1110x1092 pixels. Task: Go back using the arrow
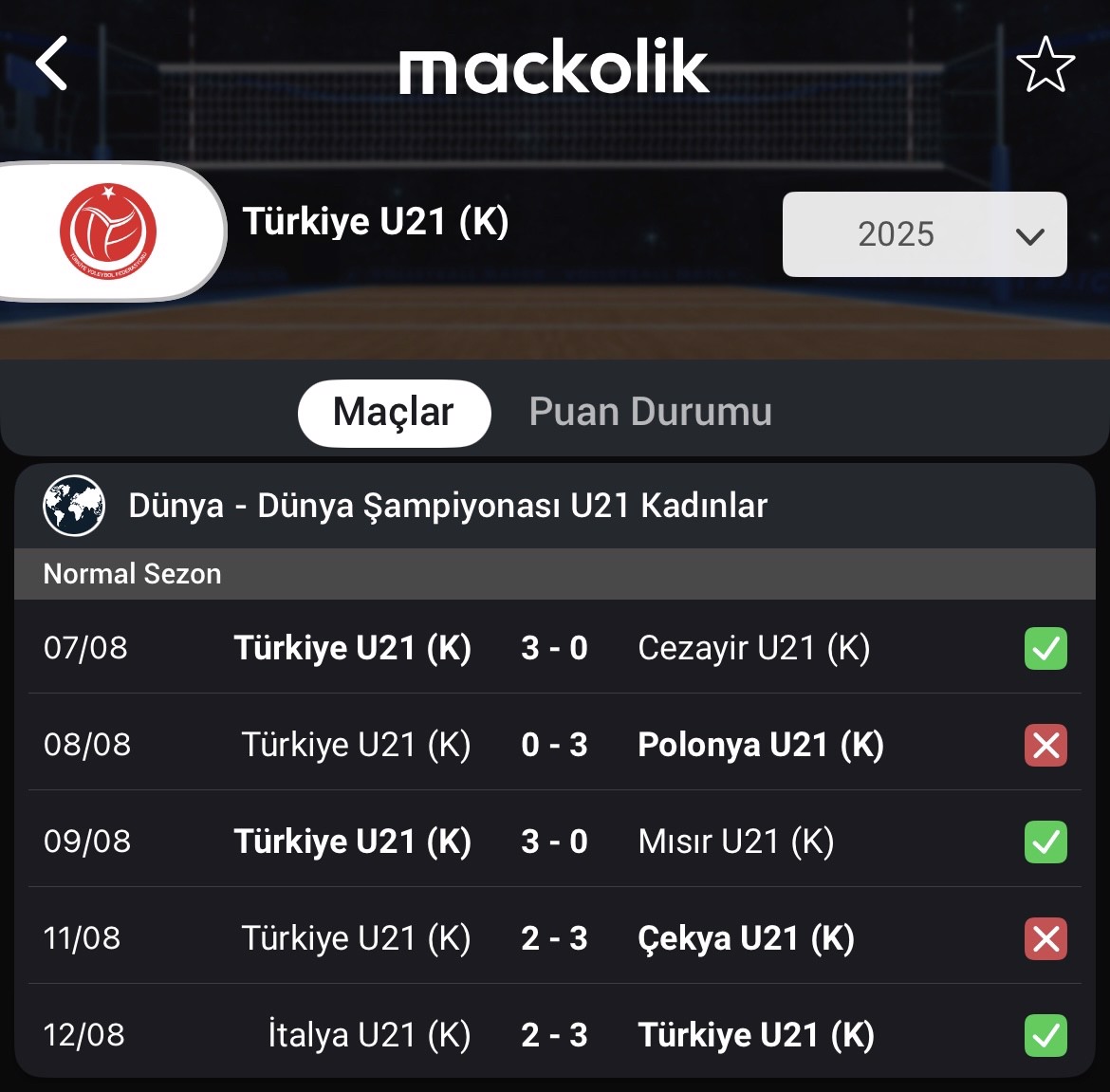click(x=52, y=65)
